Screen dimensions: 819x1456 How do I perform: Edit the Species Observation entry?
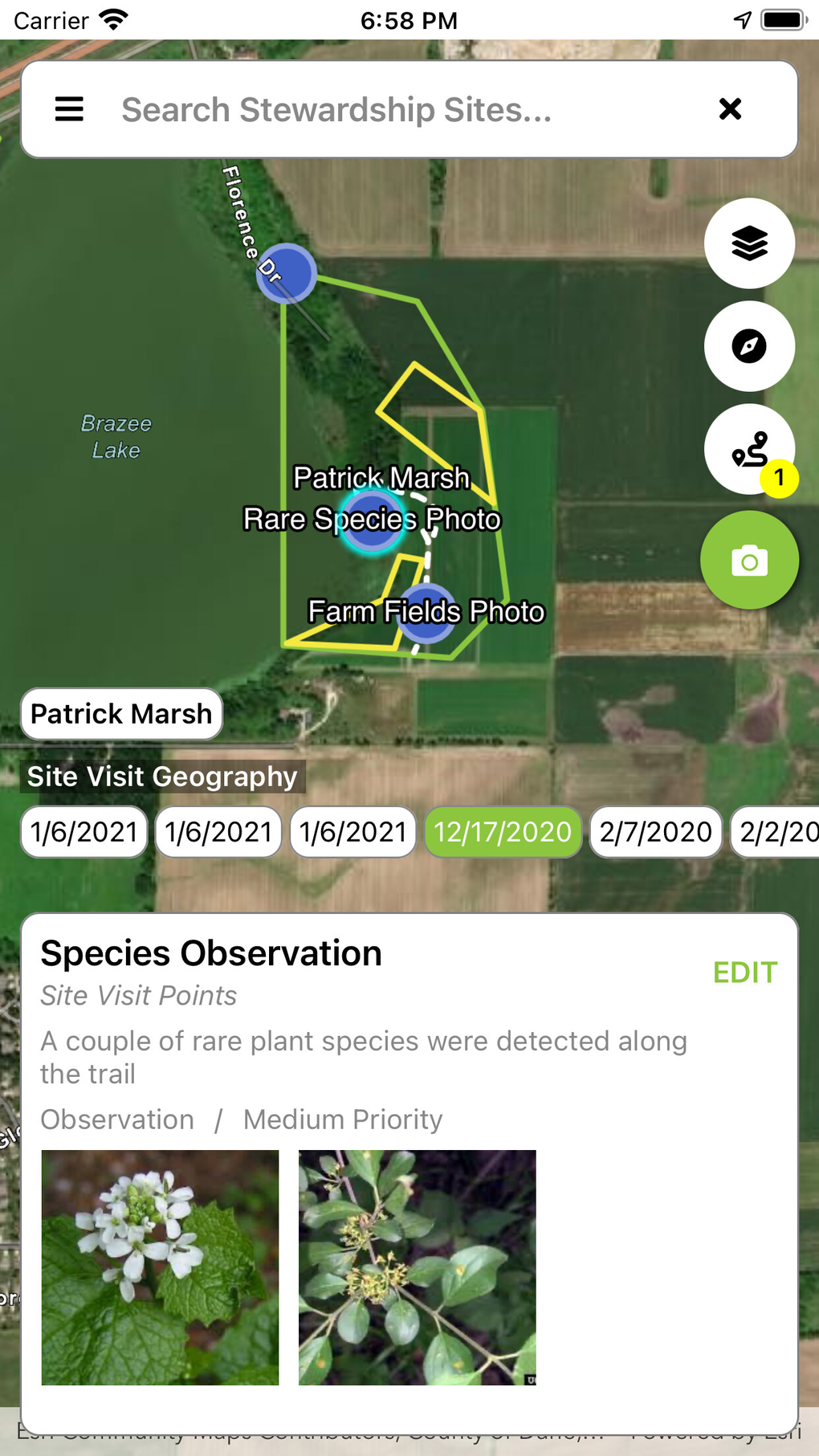coord(744,973)
